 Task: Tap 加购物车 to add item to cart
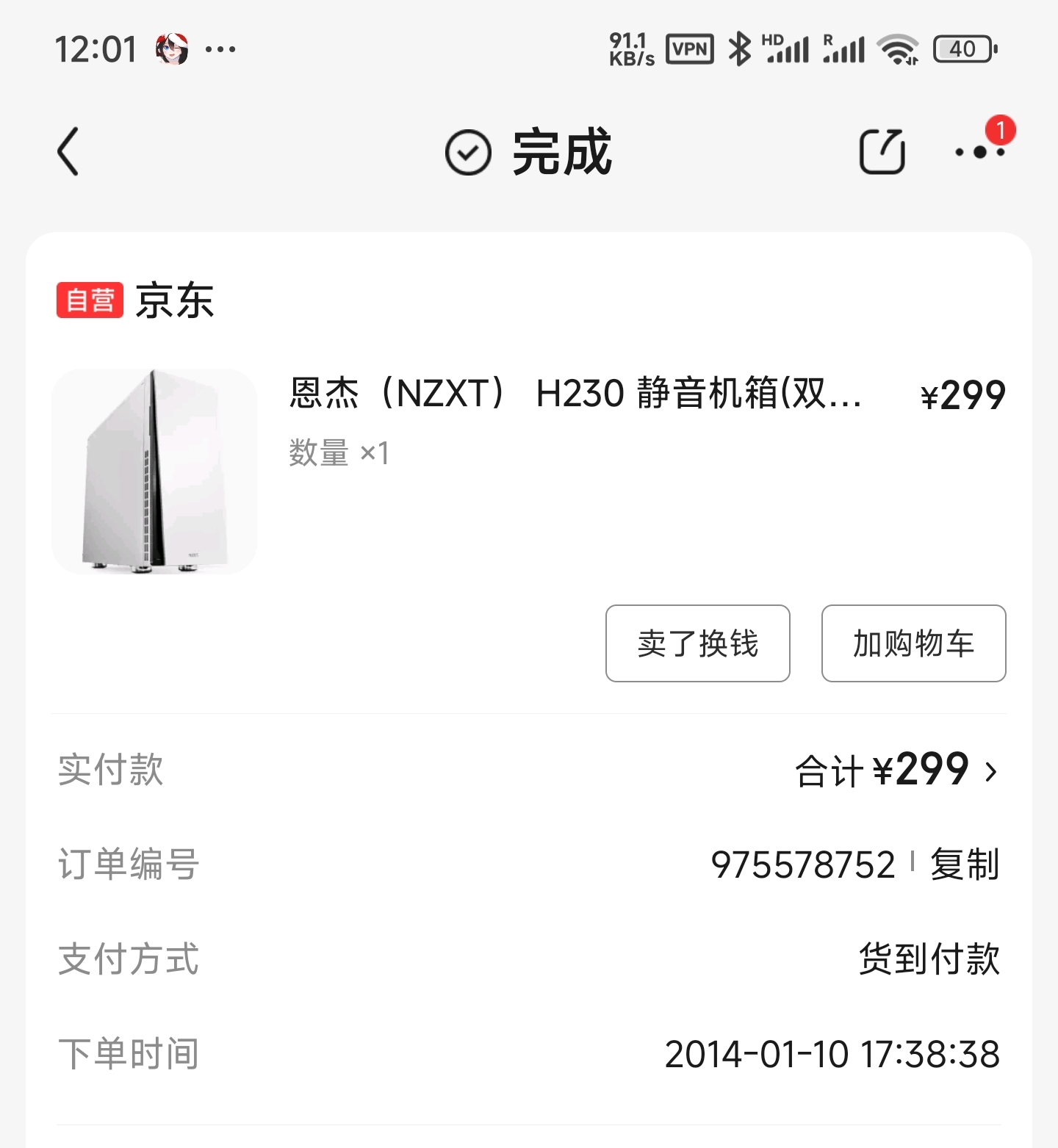(913, 643)
